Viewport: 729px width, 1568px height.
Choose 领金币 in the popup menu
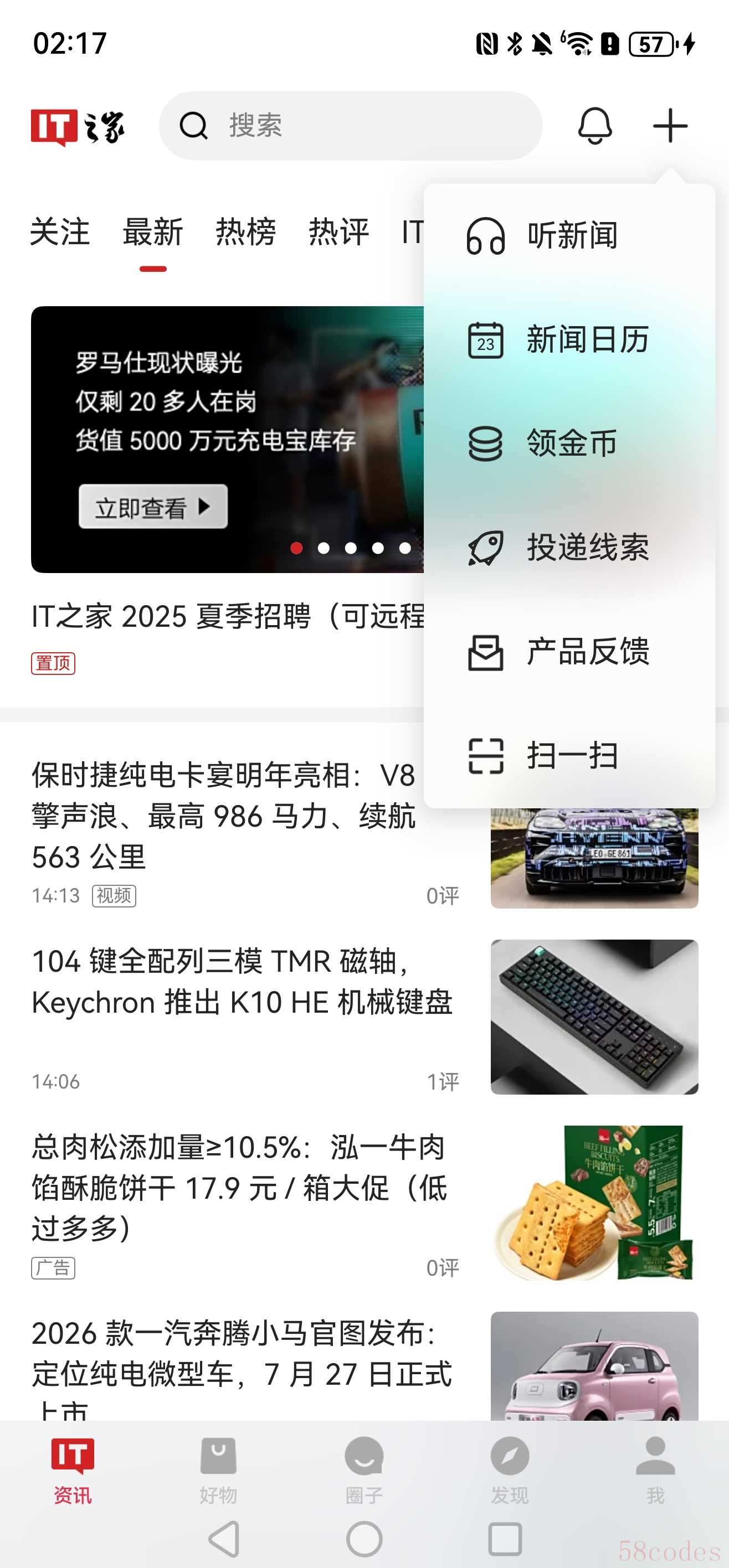coord(569,443)
